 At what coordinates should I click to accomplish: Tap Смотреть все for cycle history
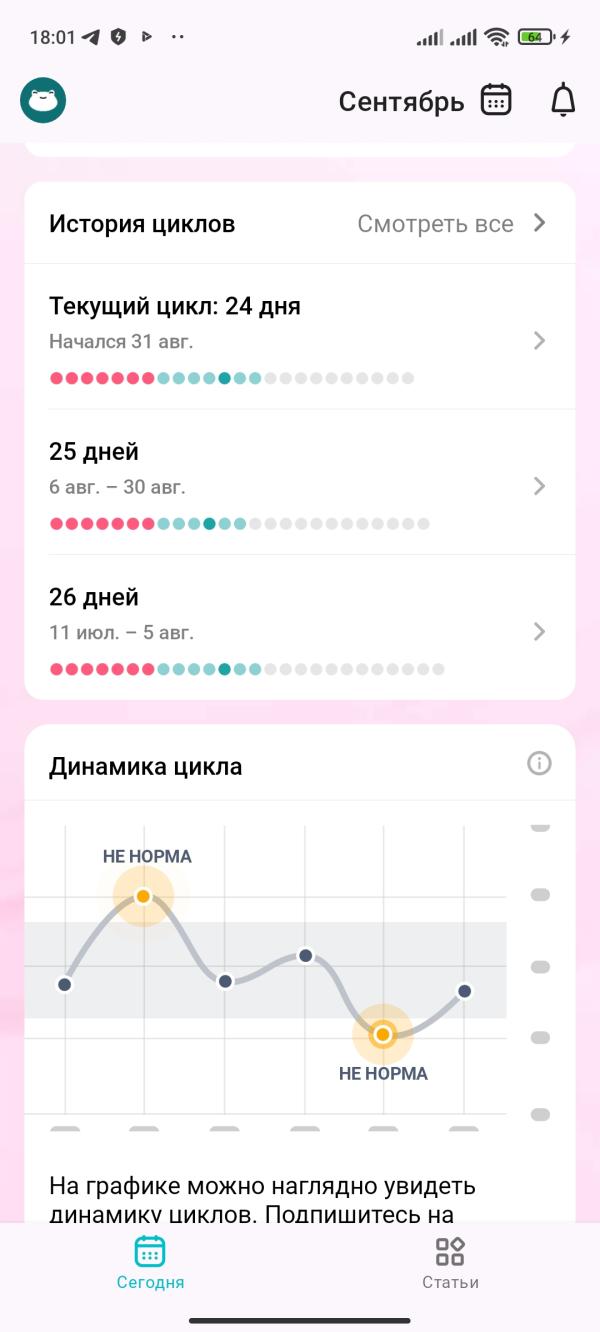click(452, 224)
